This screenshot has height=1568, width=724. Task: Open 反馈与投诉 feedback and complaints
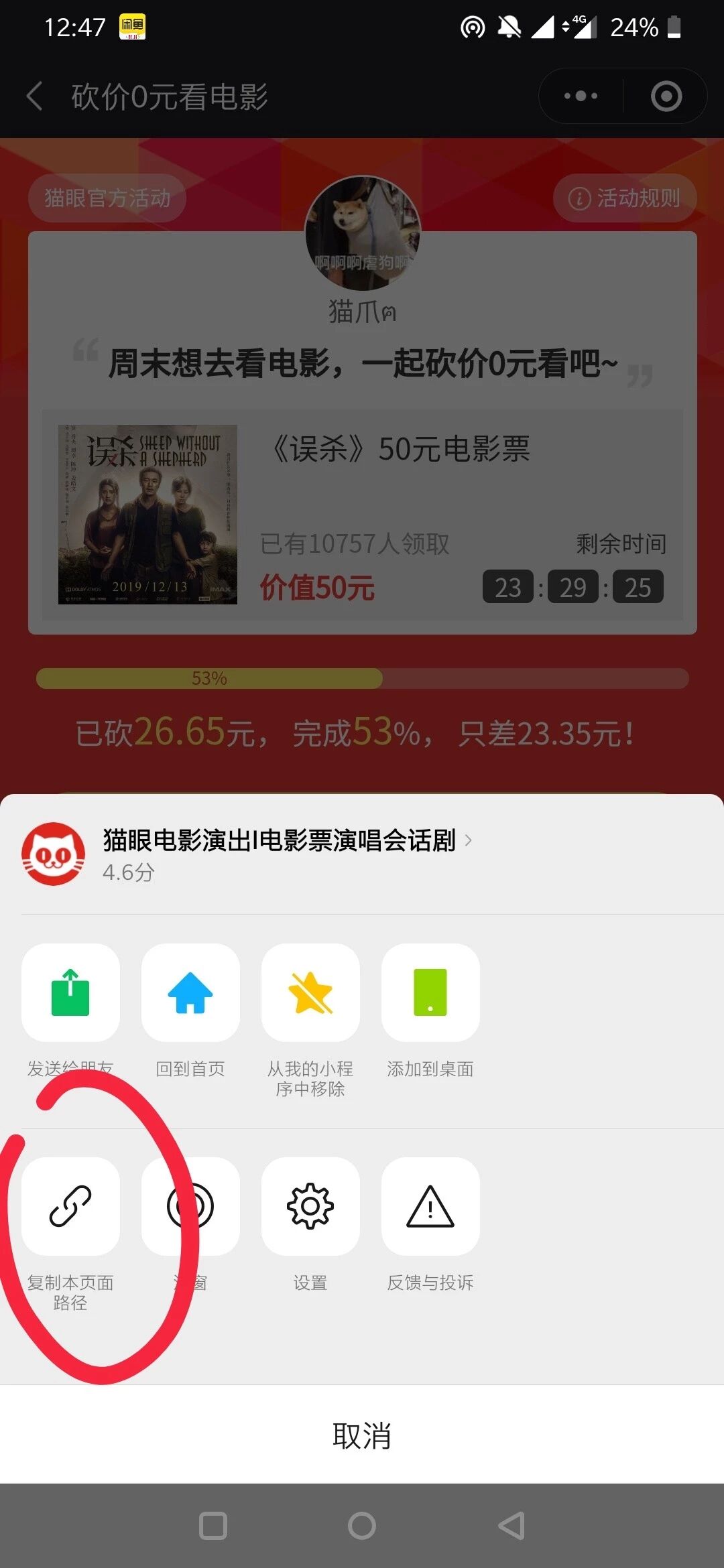pos(430,1206)
